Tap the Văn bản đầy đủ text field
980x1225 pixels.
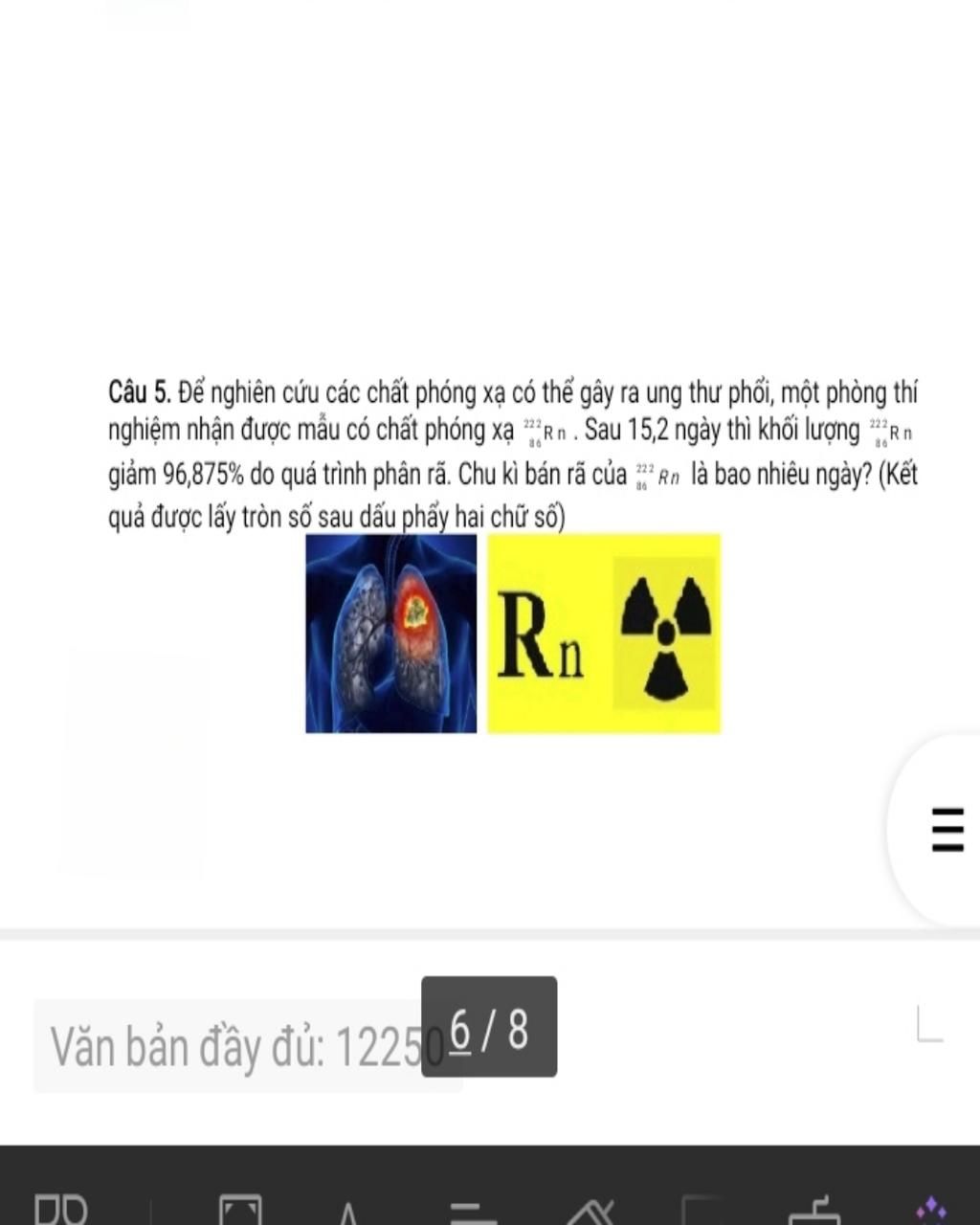230,1047
